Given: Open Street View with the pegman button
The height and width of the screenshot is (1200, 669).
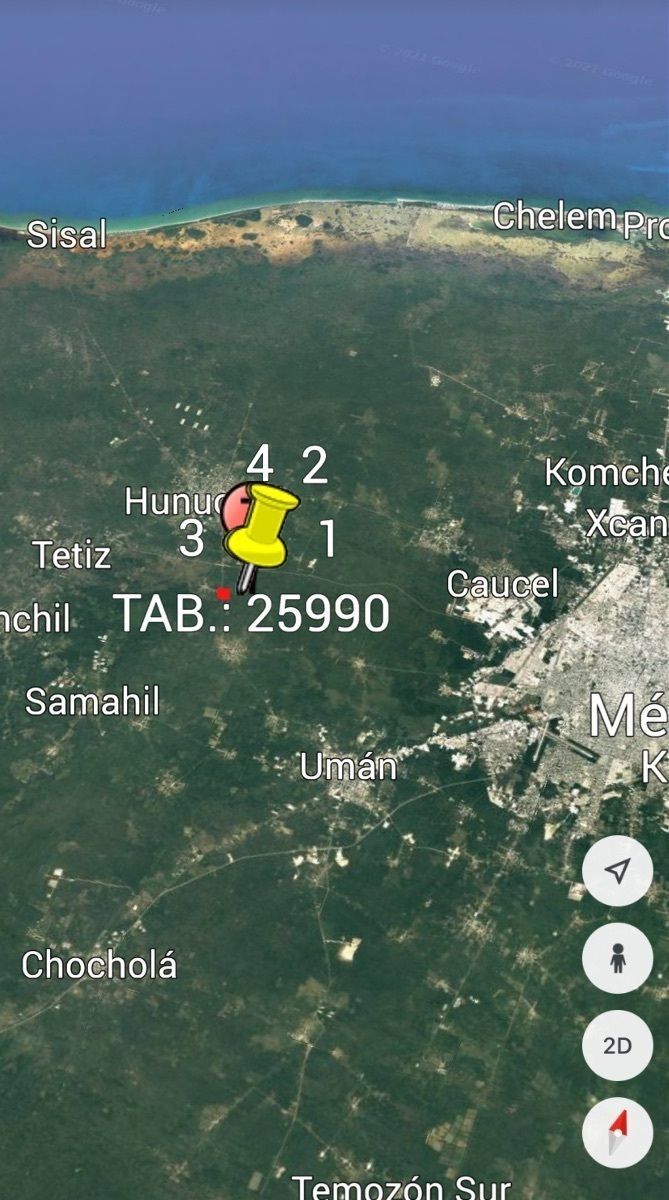Looking at the screenshot, I should click(x=617, y=959).
